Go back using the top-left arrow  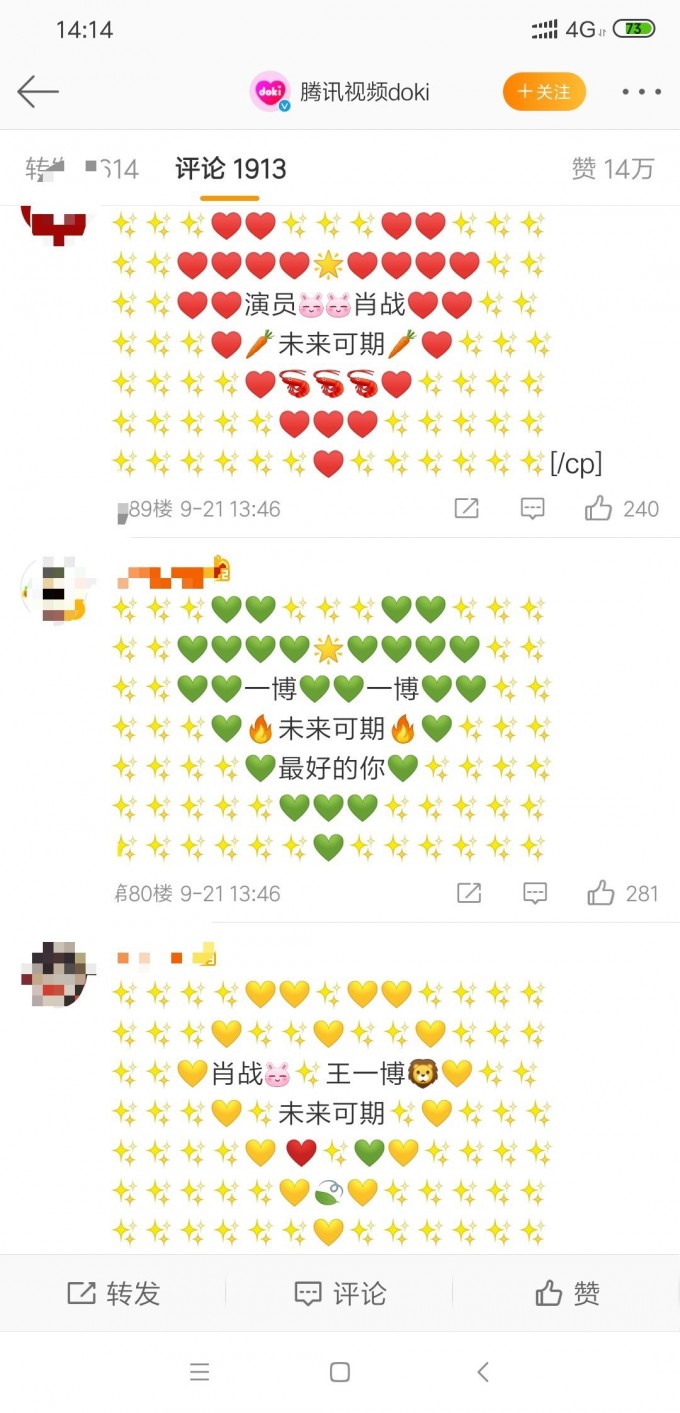[x=38, y=92]
